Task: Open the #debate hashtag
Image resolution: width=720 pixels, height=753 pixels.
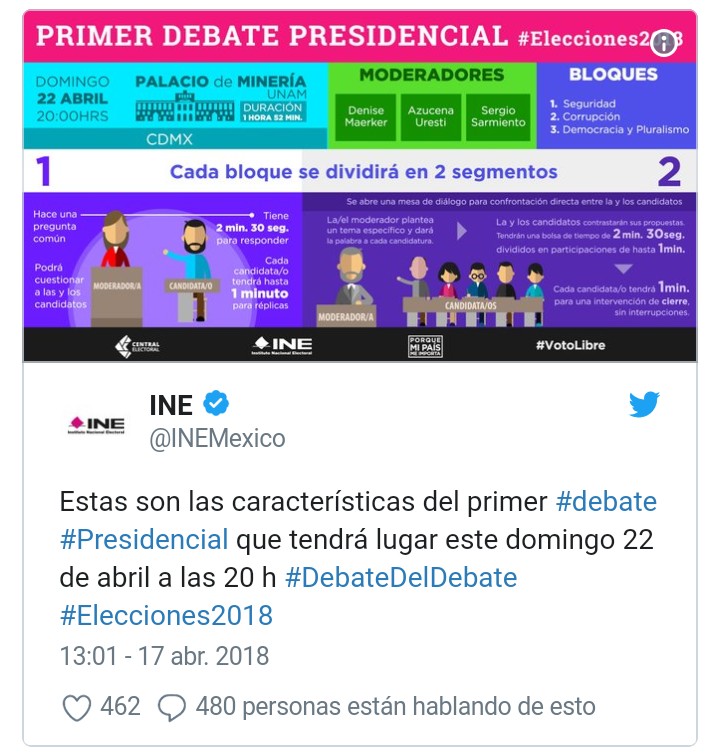Action: pyautogui.click(x=606, y=501)
